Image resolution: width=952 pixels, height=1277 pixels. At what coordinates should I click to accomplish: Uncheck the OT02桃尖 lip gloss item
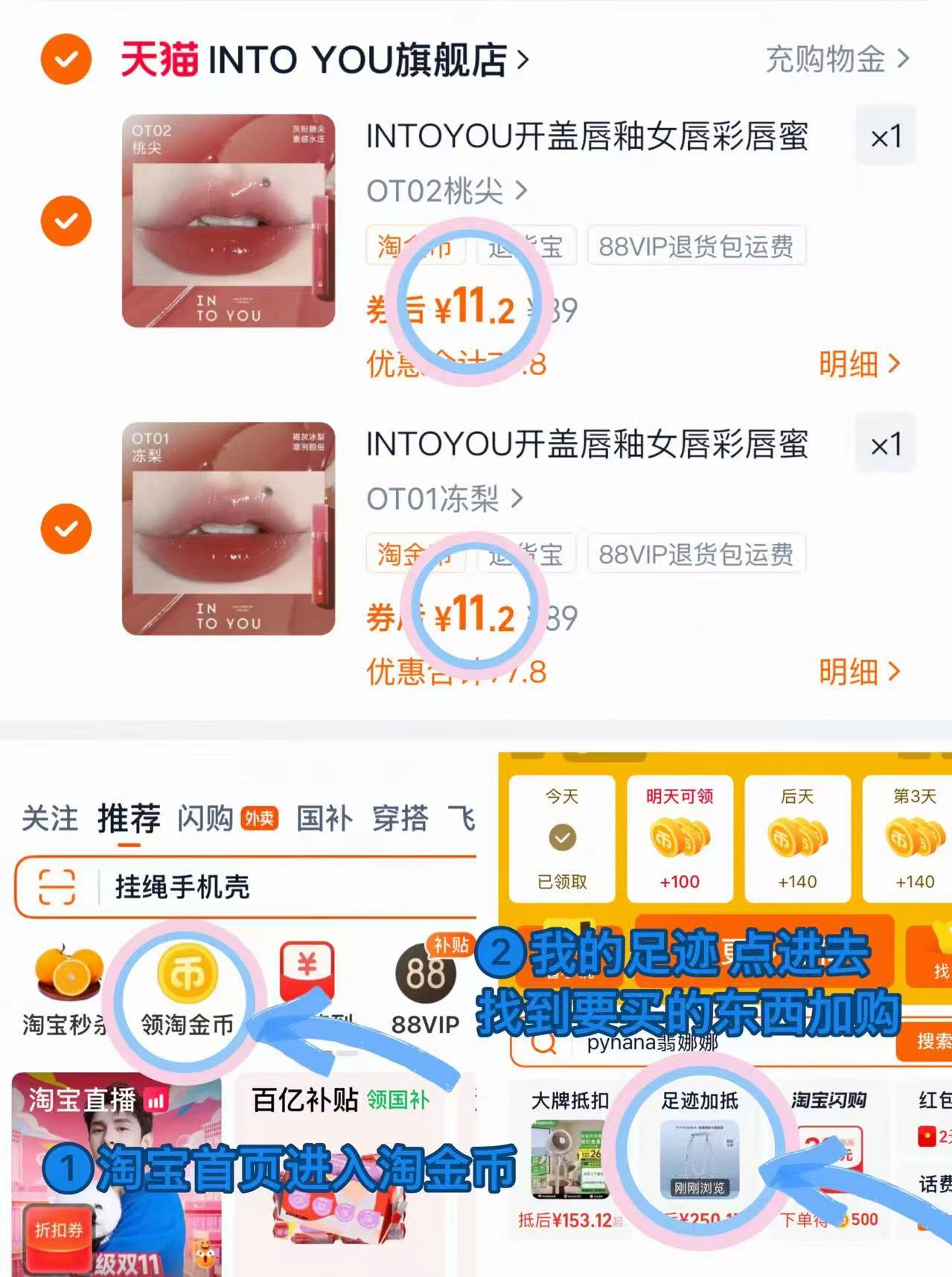click(x=66, y=220)
